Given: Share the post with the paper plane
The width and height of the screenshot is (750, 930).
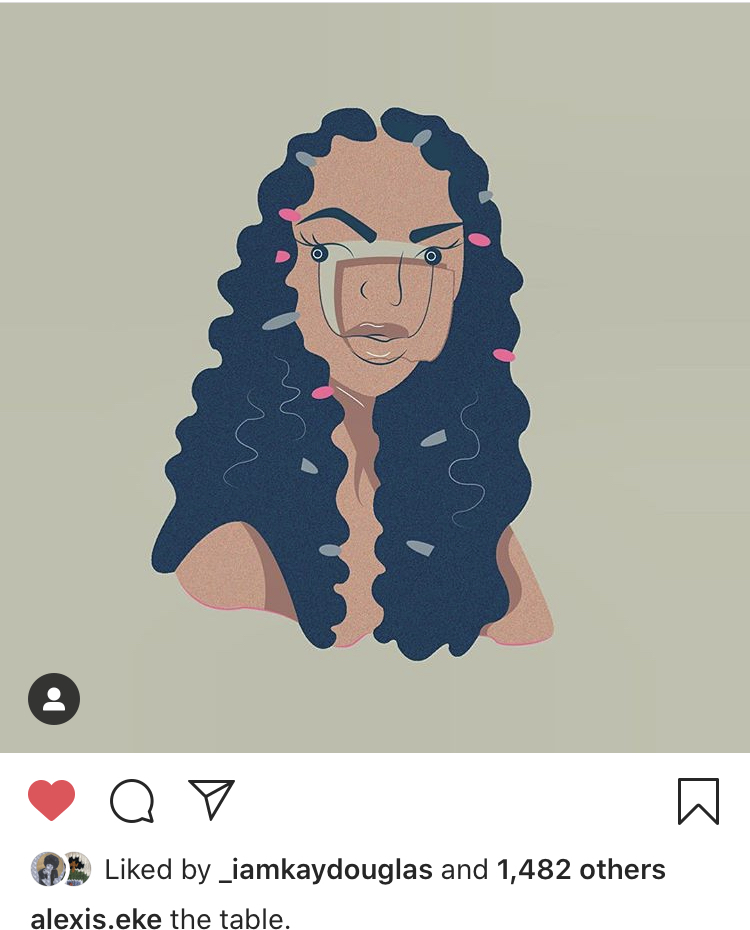Looking at the screenshot, I should [x=211, y=800].
